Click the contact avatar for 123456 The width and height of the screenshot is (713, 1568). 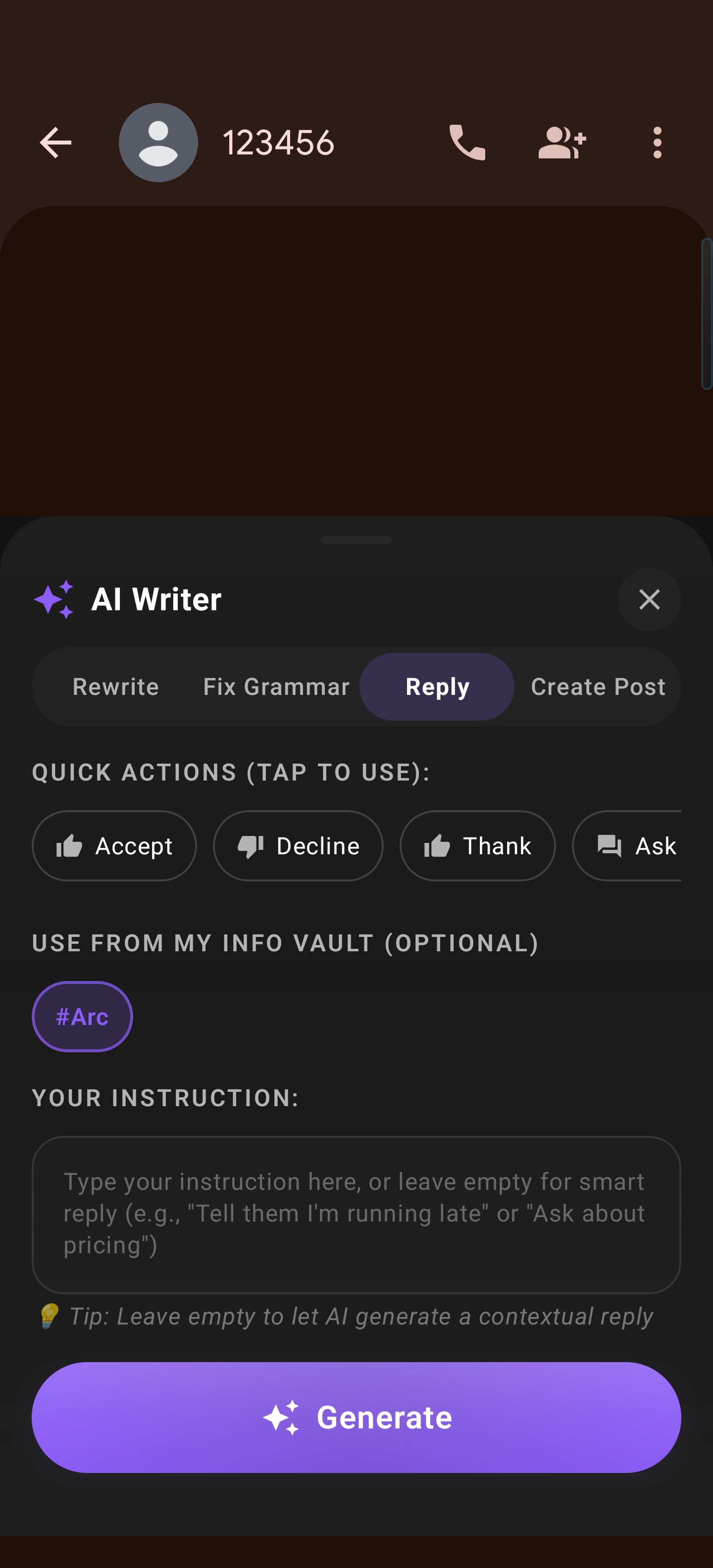[157, 142]
